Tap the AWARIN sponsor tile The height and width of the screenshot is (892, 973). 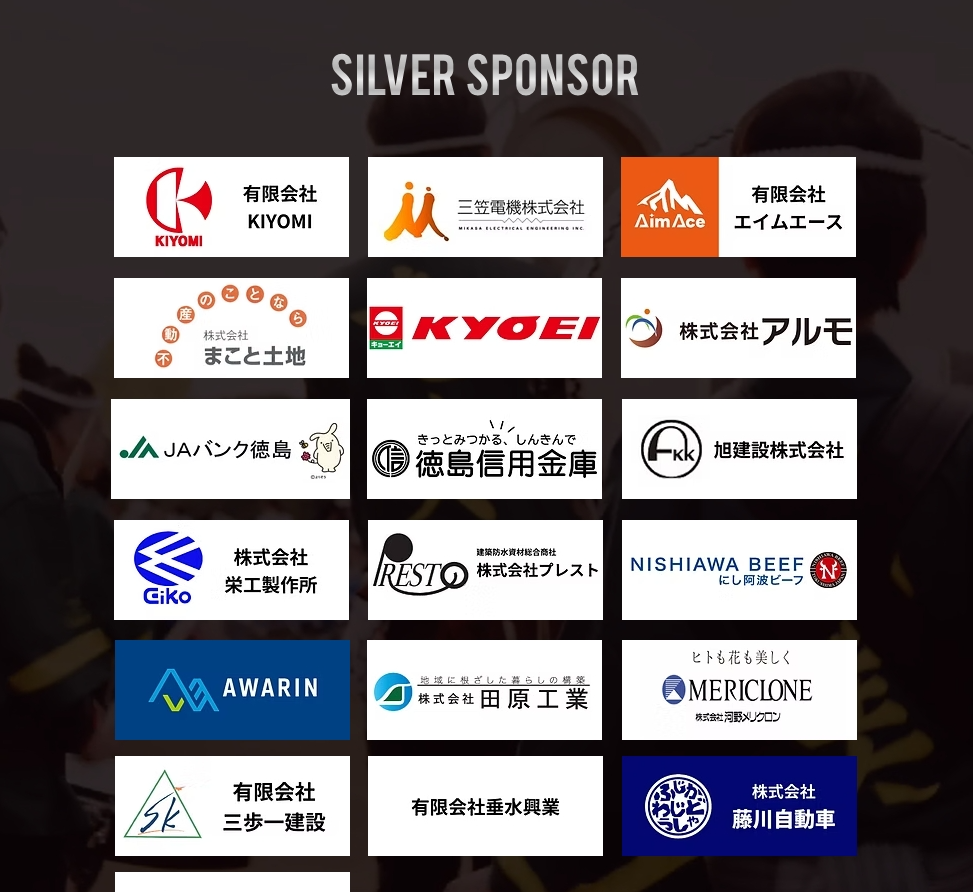pos(232,690)
